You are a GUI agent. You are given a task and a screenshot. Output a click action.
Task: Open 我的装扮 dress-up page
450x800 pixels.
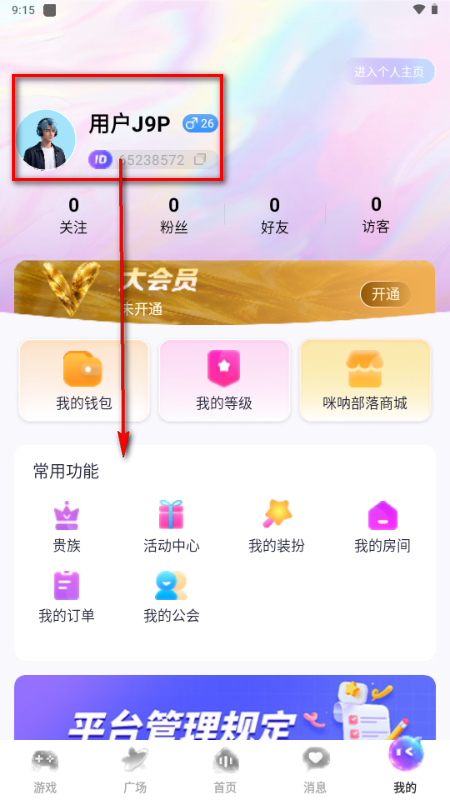[x=277, y=527]
